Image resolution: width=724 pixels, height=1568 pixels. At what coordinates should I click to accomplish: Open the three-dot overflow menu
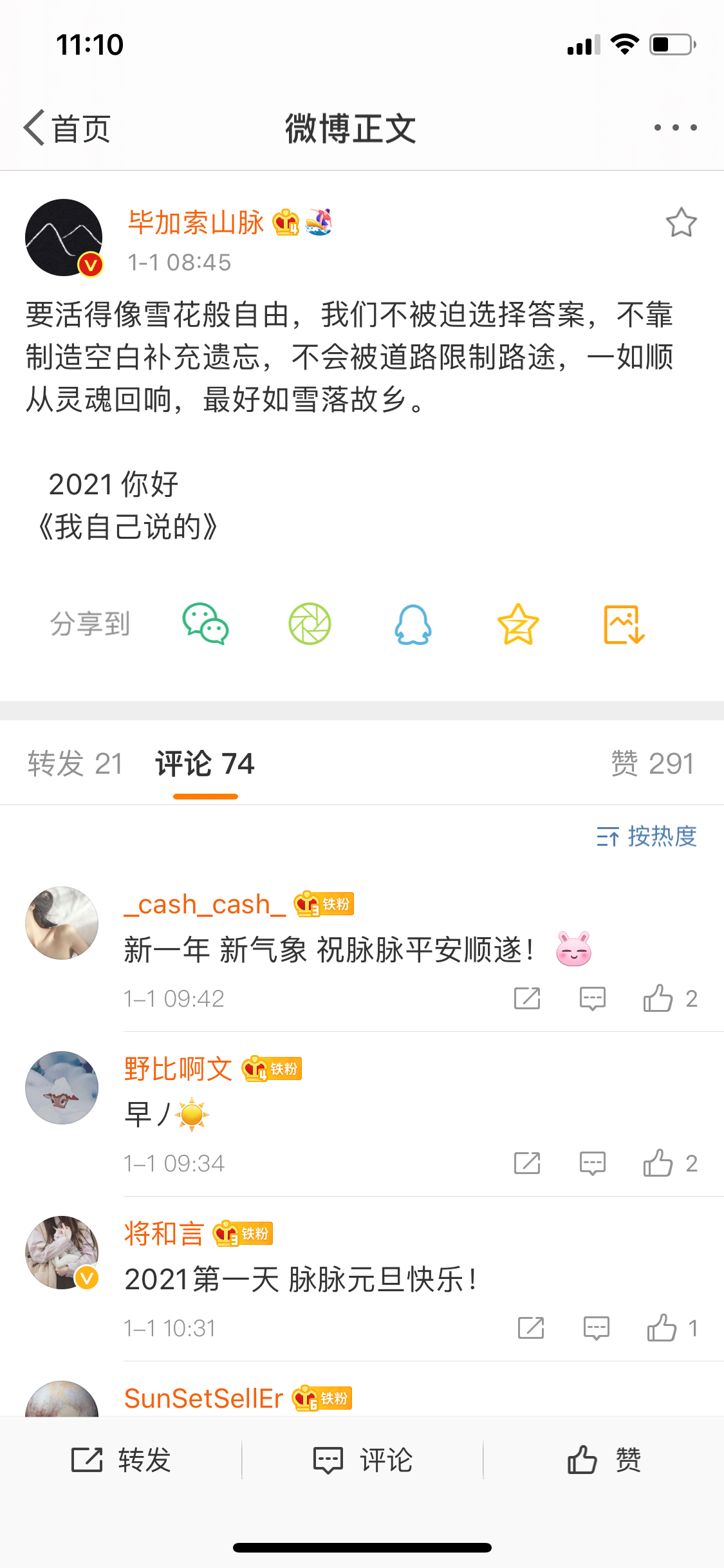coord(675,127)
